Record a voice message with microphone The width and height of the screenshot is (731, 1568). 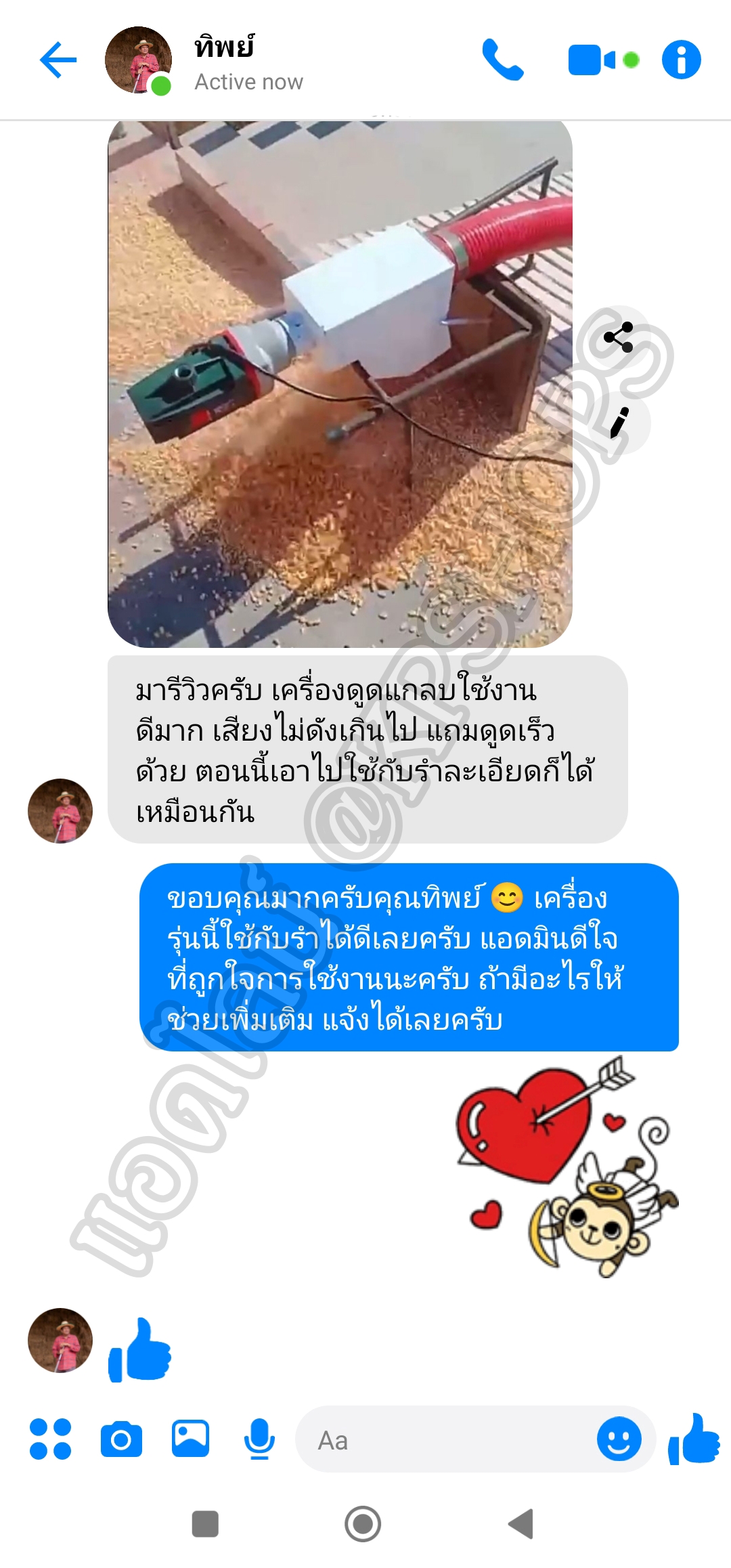[x=259, y=1439]
